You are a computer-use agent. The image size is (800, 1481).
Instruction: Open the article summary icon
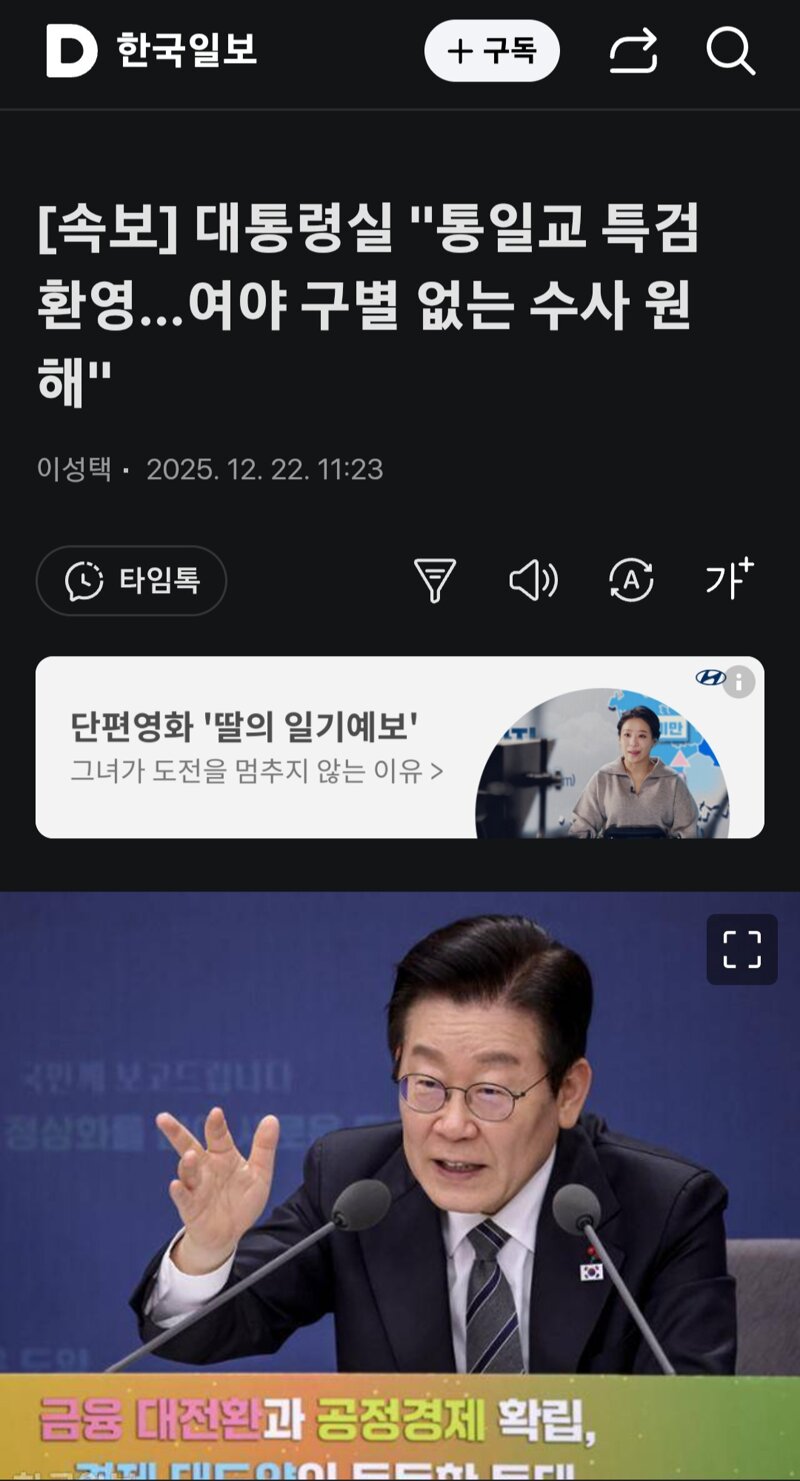click(435, 580)
